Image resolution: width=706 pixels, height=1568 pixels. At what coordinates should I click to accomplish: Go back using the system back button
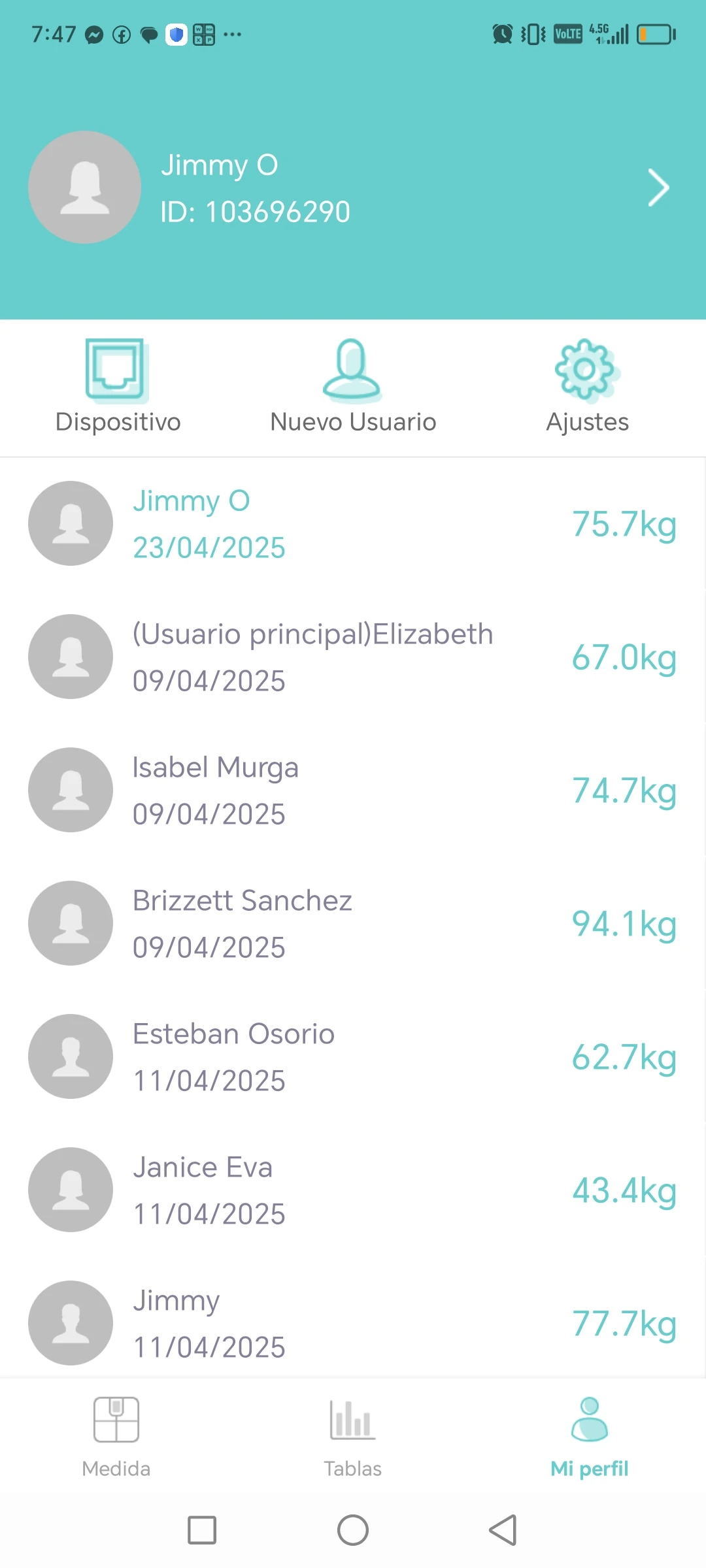coord(503,1530)
